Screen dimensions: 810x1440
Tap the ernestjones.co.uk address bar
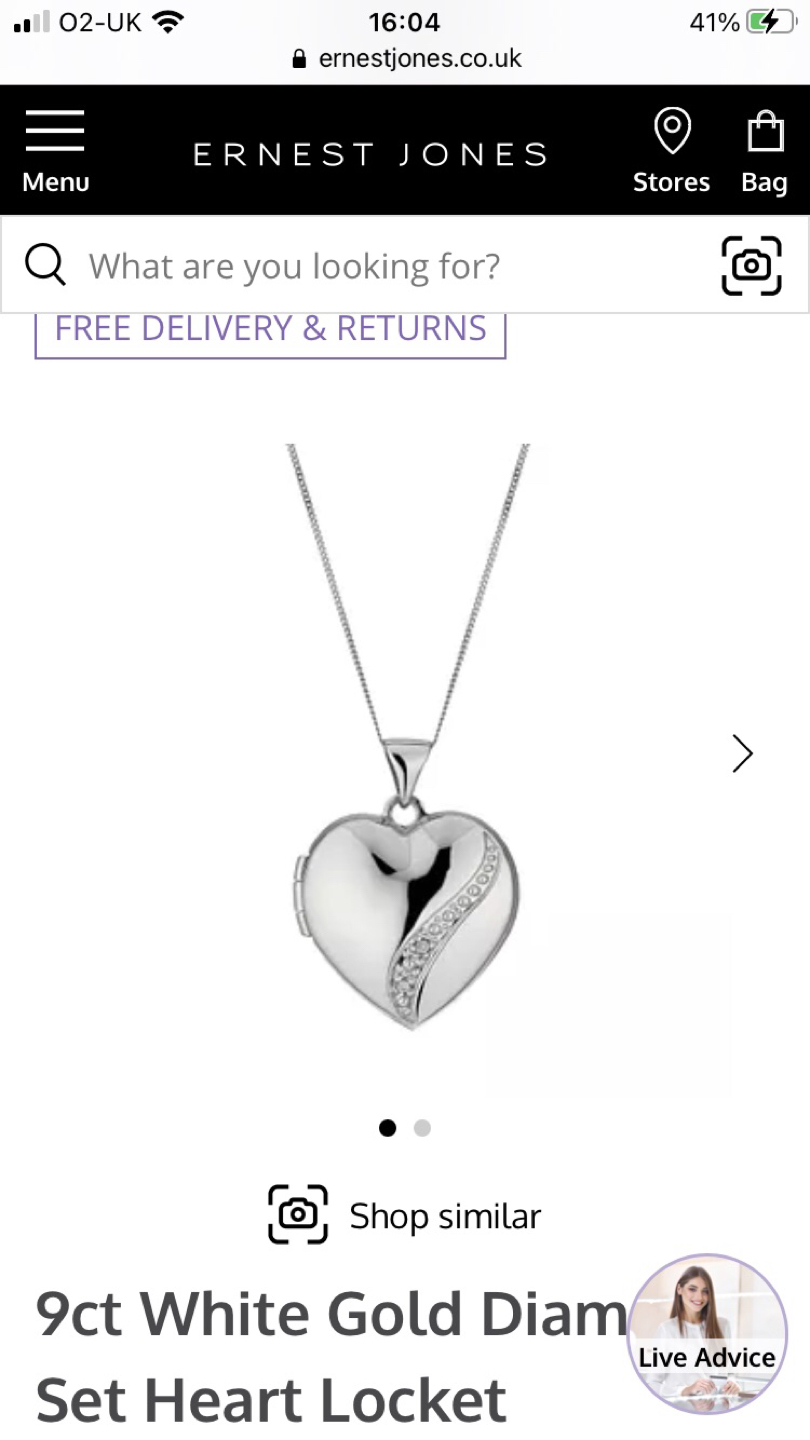405,58
